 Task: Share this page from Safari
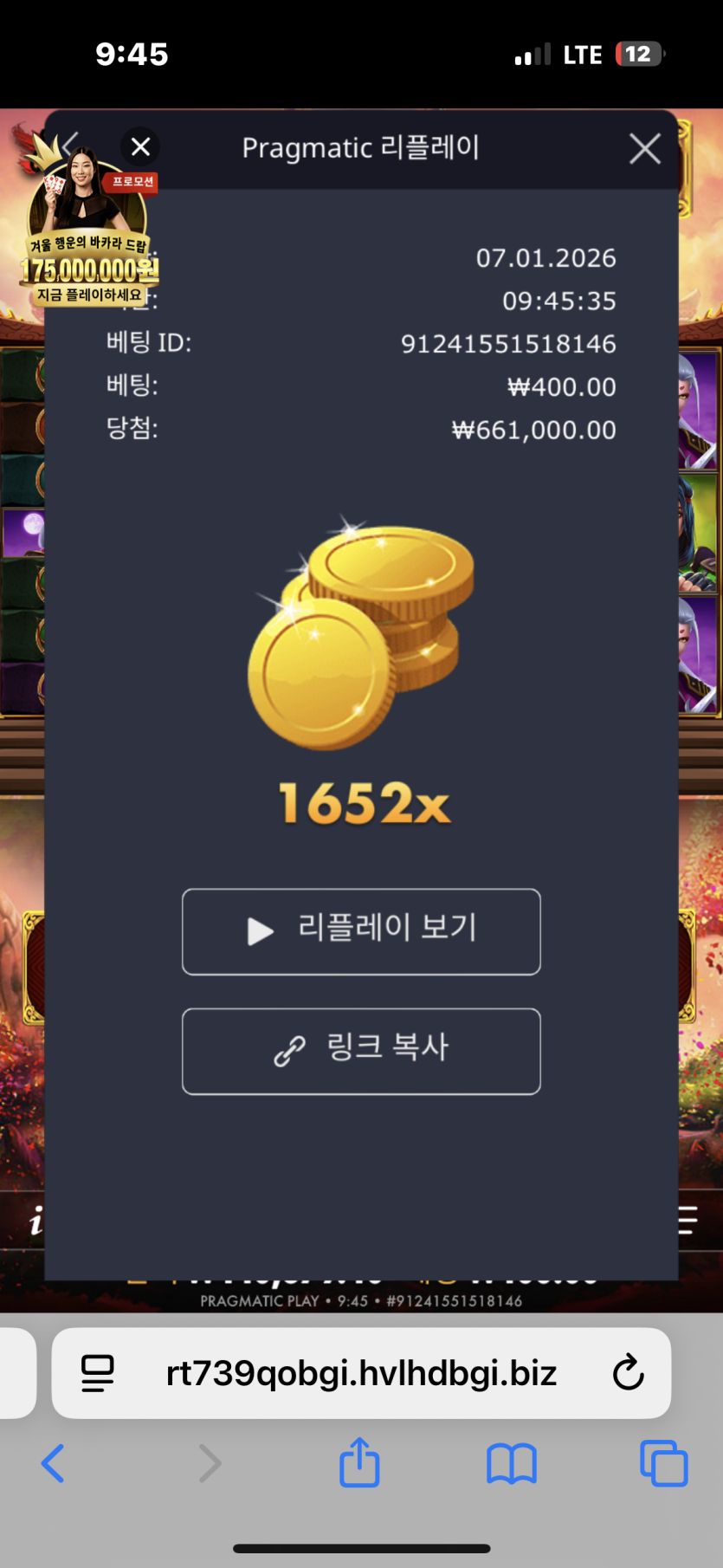tap(359, 1463)
